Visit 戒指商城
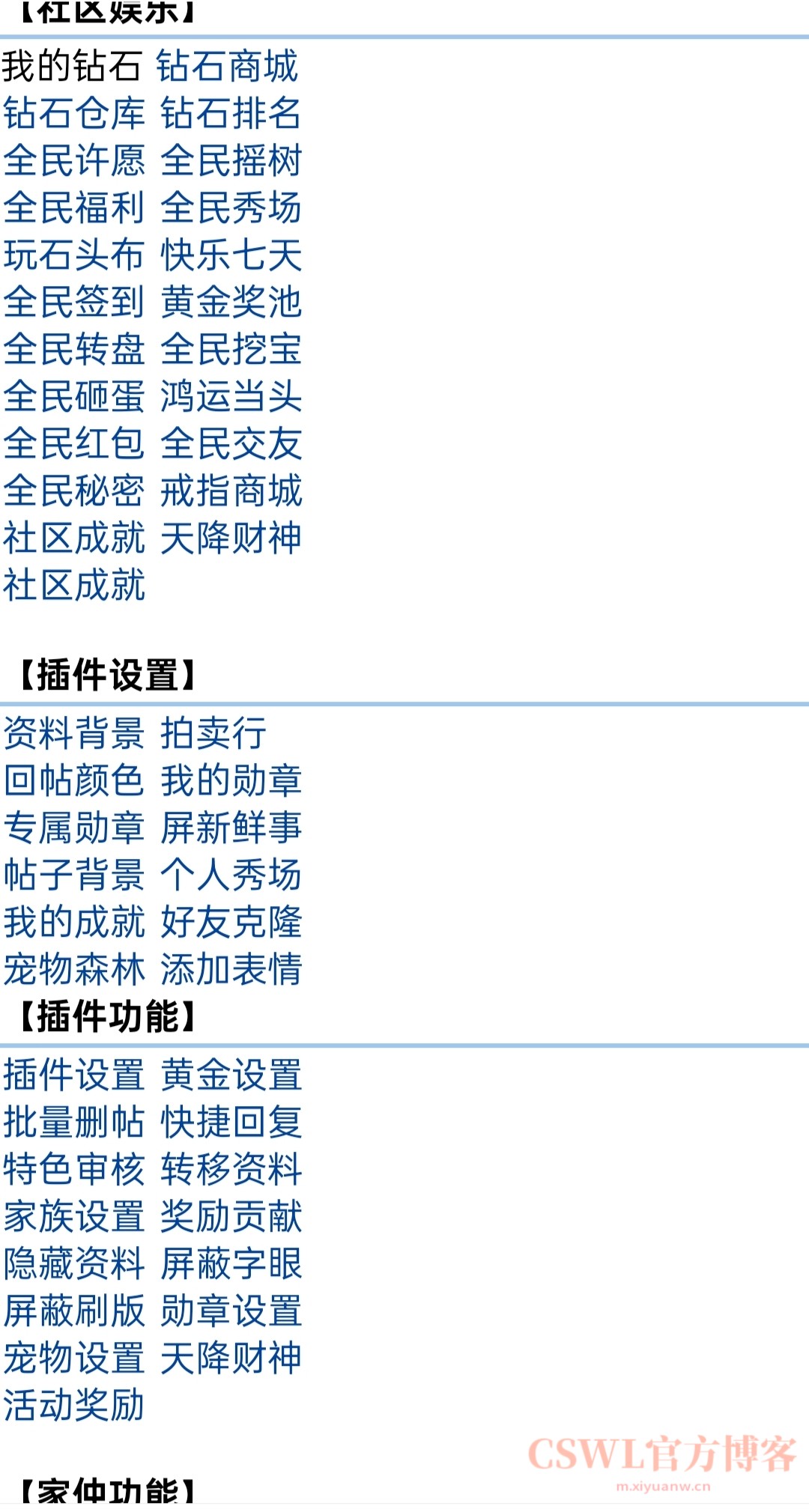This screenshot has width=809, height=1512. tap(231, 491)
